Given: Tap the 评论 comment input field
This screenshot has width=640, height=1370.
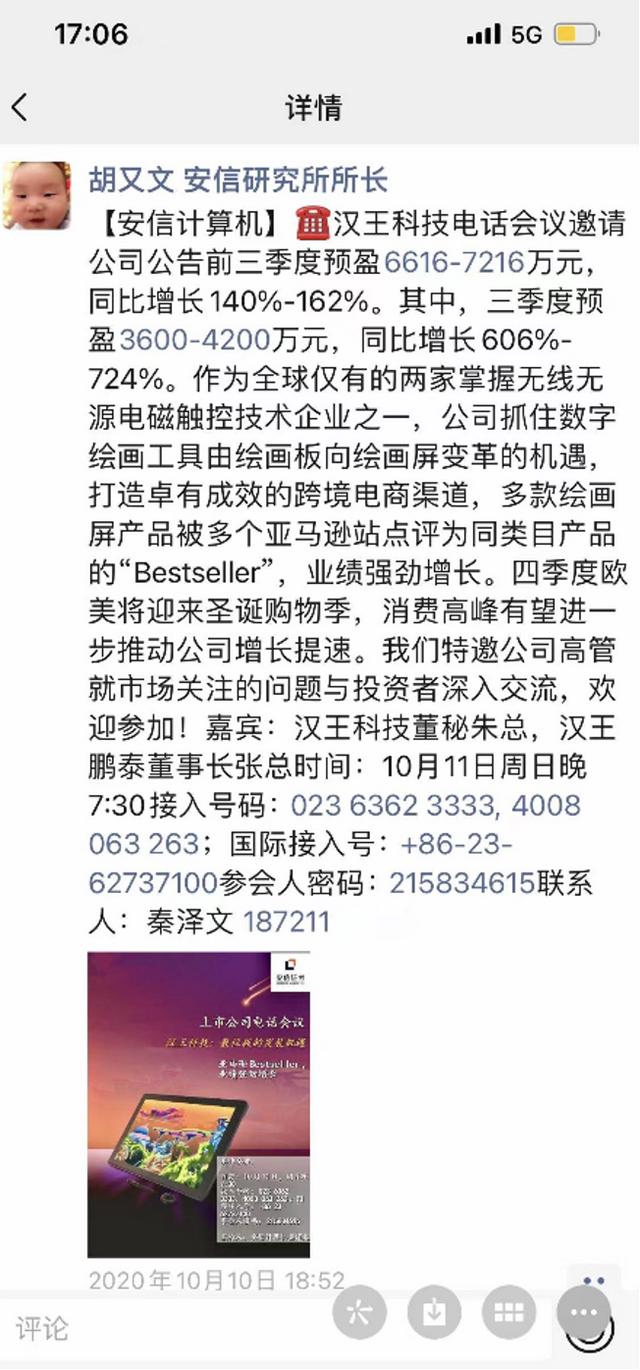Looking at the screenshot, I should [150, 1328].
